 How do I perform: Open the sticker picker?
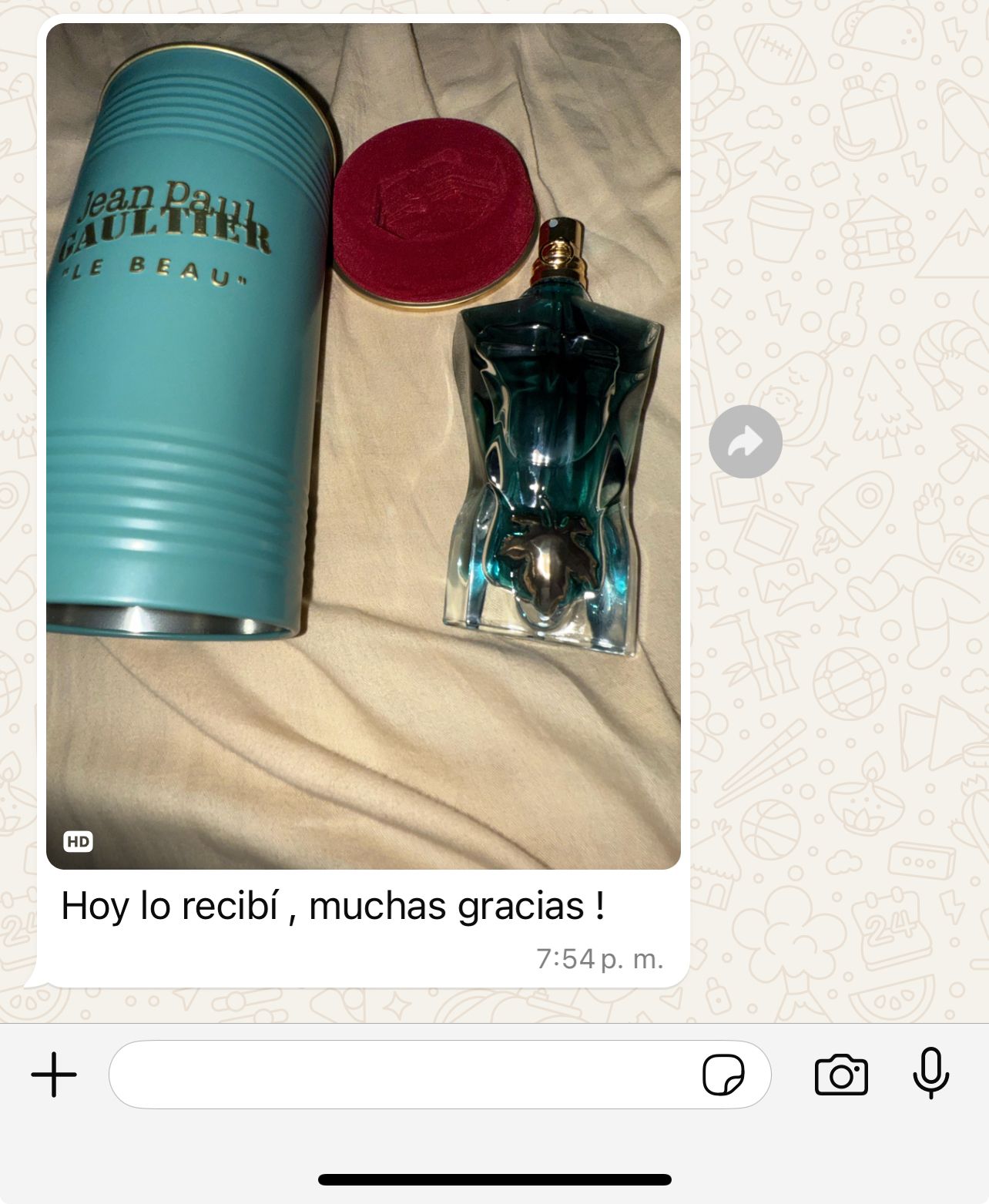pos(723,1075)
